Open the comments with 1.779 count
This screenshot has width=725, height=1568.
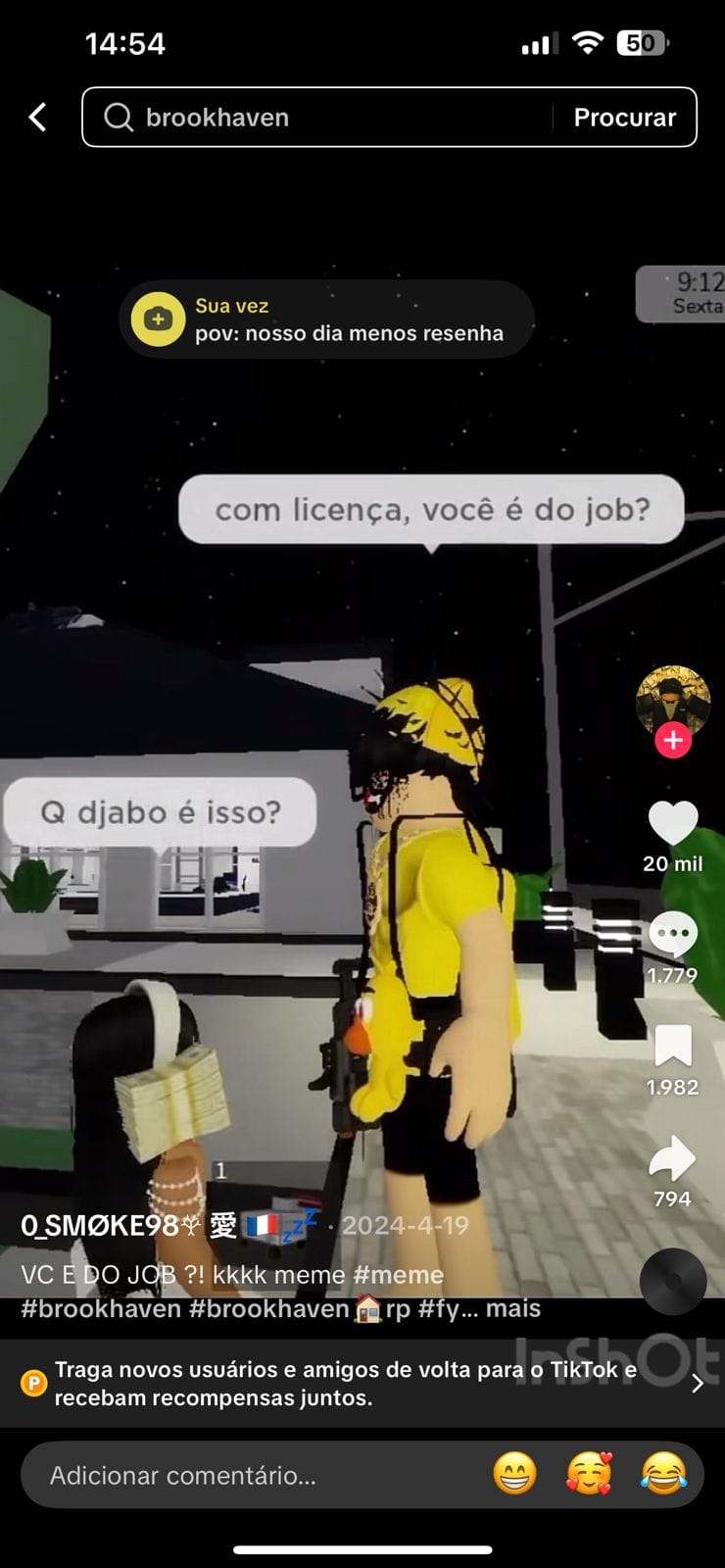coord(673,934)
